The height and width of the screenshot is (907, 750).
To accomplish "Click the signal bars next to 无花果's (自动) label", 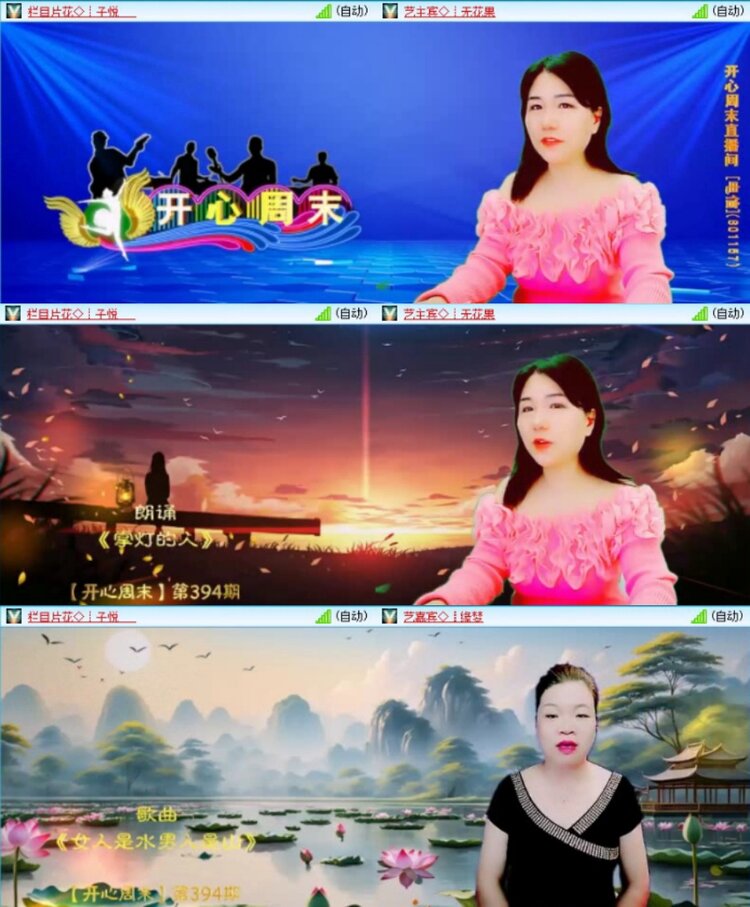I will coord(701,10).
